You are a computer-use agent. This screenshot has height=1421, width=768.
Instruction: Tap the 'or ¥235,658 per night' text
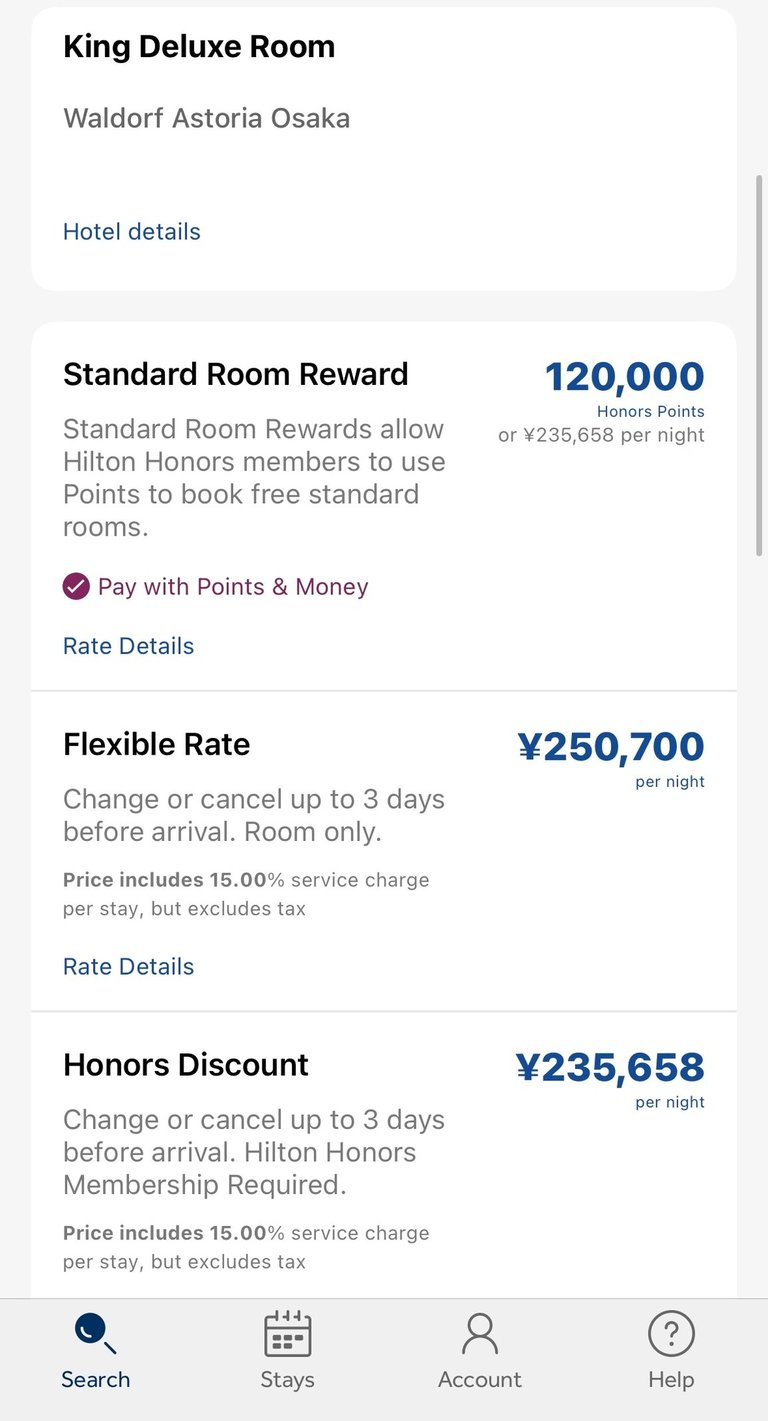(600, 434)
